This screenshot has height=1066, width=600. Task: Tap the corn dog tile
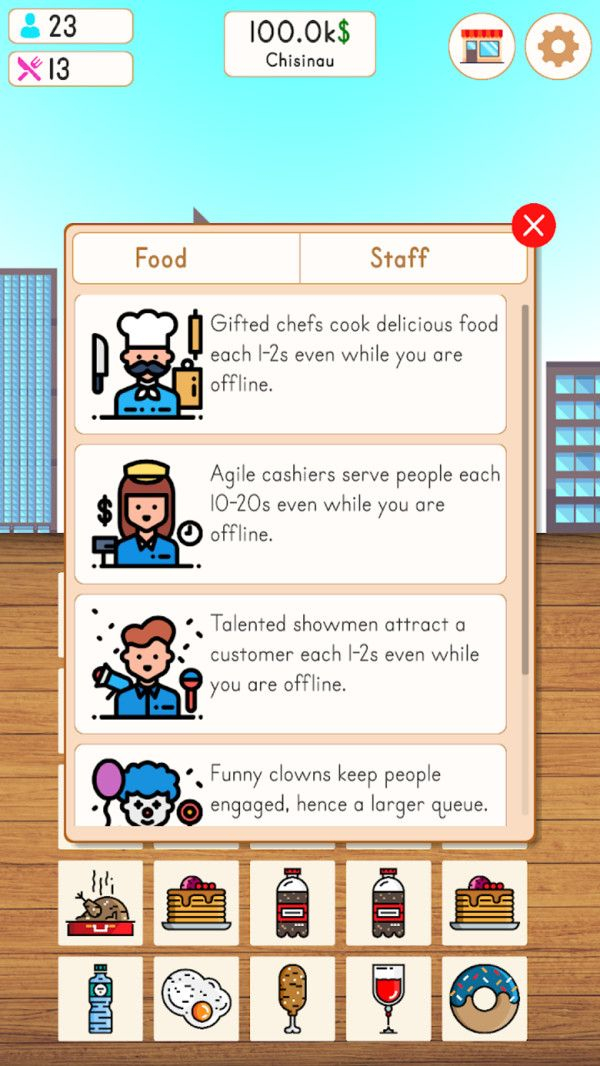point(292,998)
